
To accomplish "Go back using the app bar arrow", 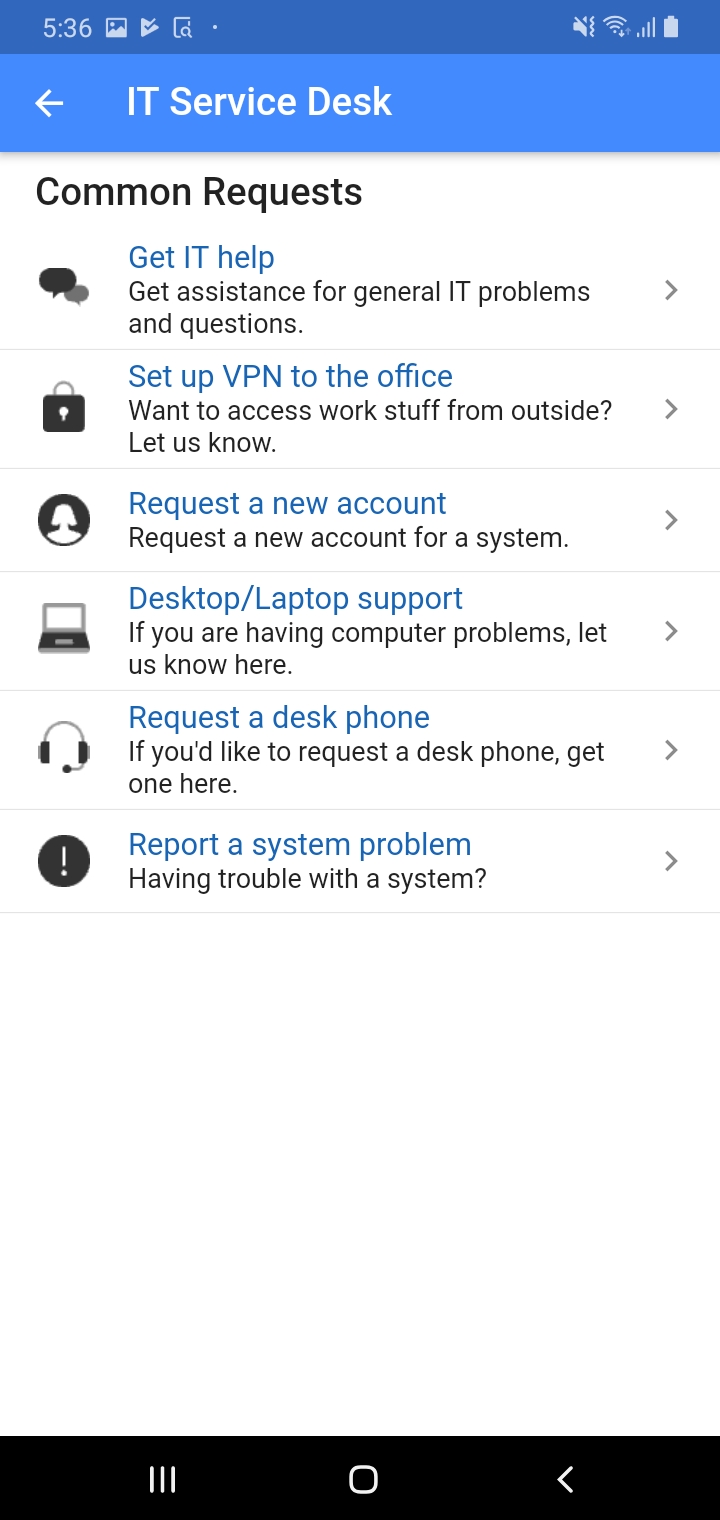I will point(49,102).
